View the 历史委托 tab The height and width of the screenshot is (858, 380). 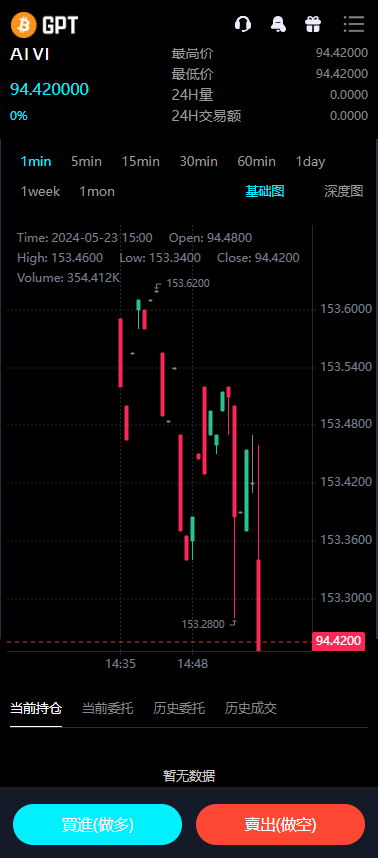(x=179, y=709)
